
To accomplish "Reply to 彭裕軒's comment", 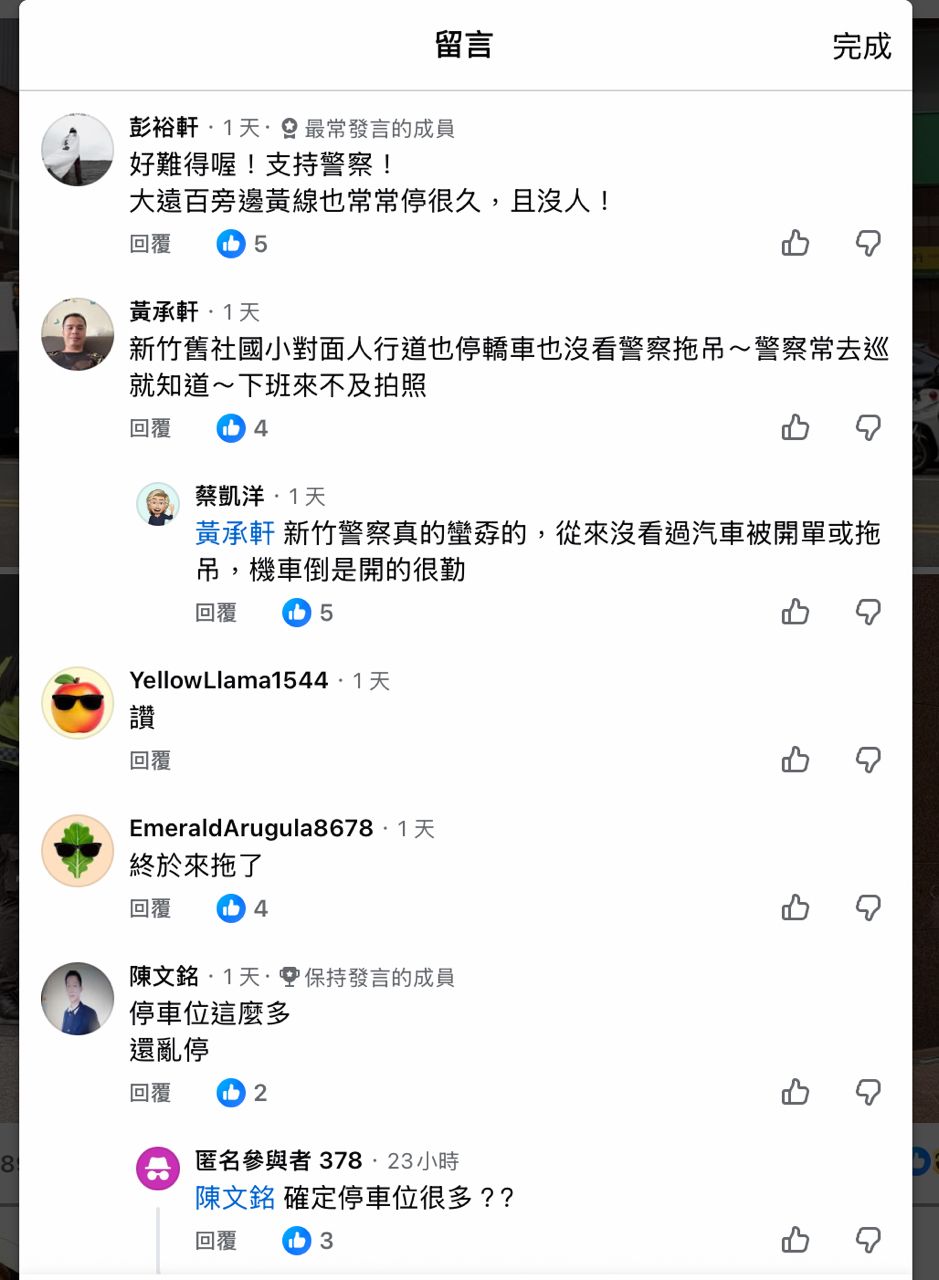I will [150, 244].
